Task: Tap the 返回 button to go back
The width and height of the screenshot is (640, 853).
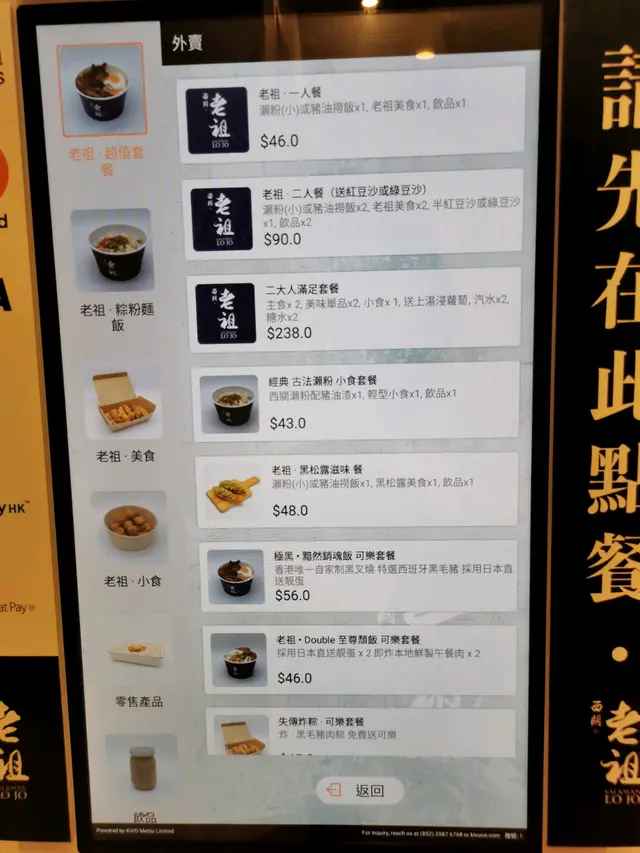Action: click(x=360, y=790)
